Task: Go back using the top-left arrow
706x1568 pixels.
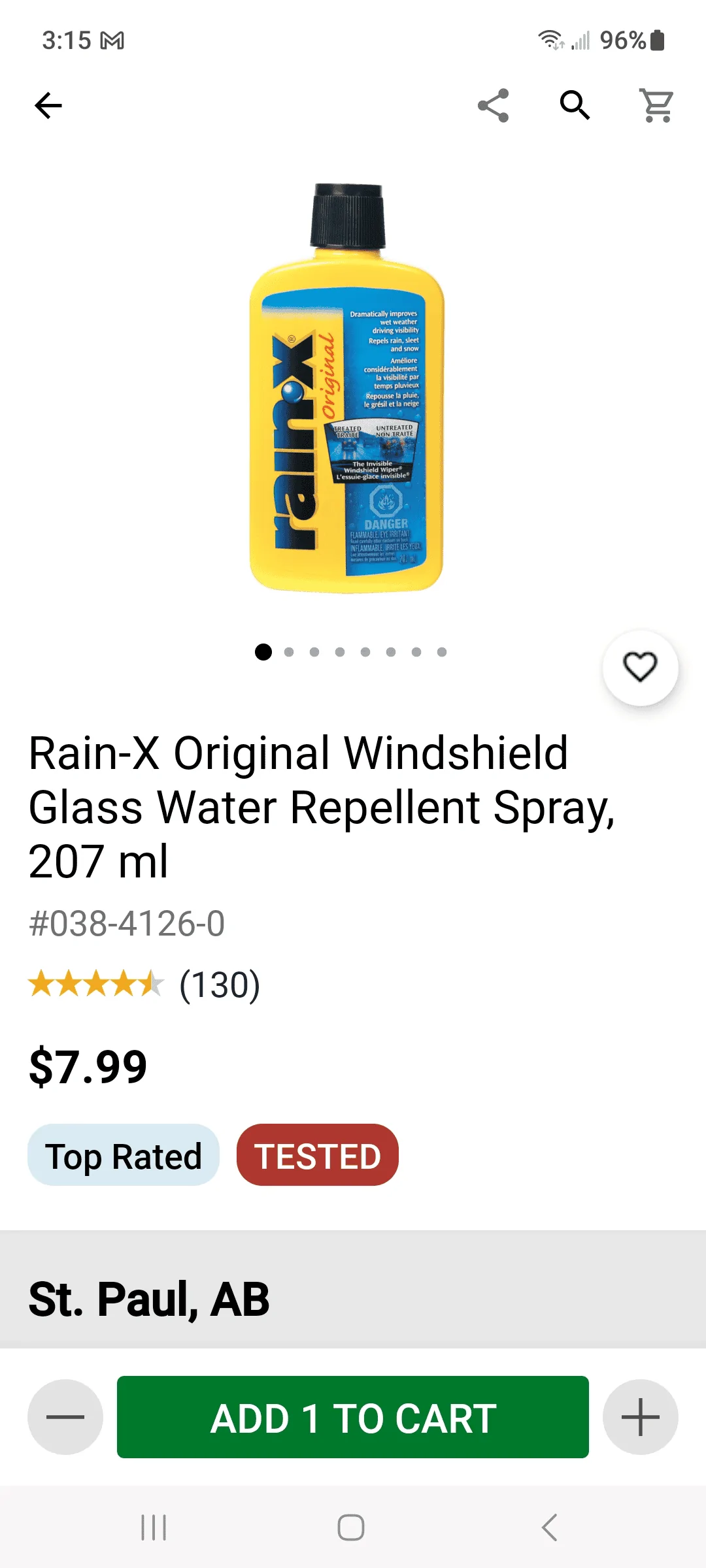Action: pyautogui.click(x=48, y=105)
